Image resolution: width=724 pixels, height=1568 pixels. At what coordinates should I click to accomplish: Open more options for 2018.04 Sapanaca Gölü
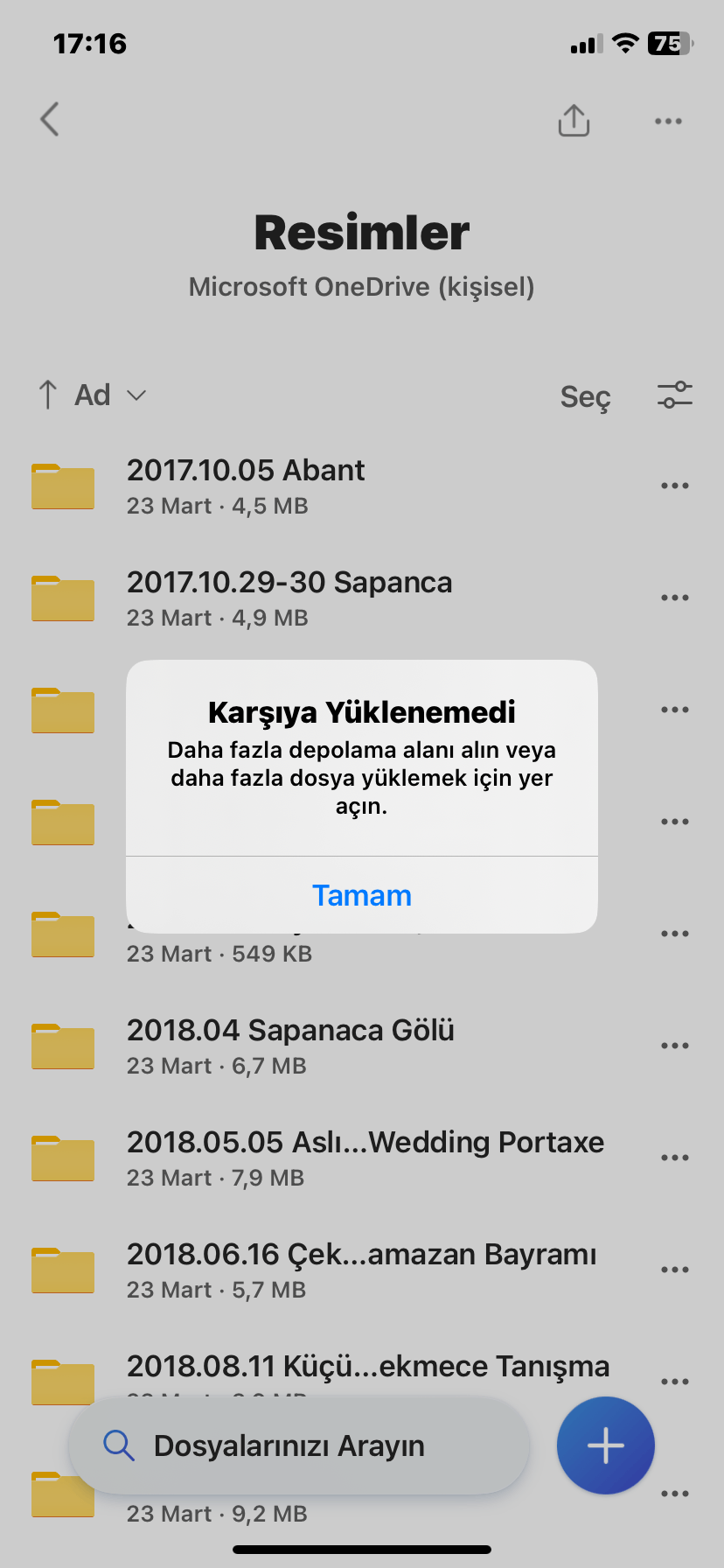click(674, 1046)
